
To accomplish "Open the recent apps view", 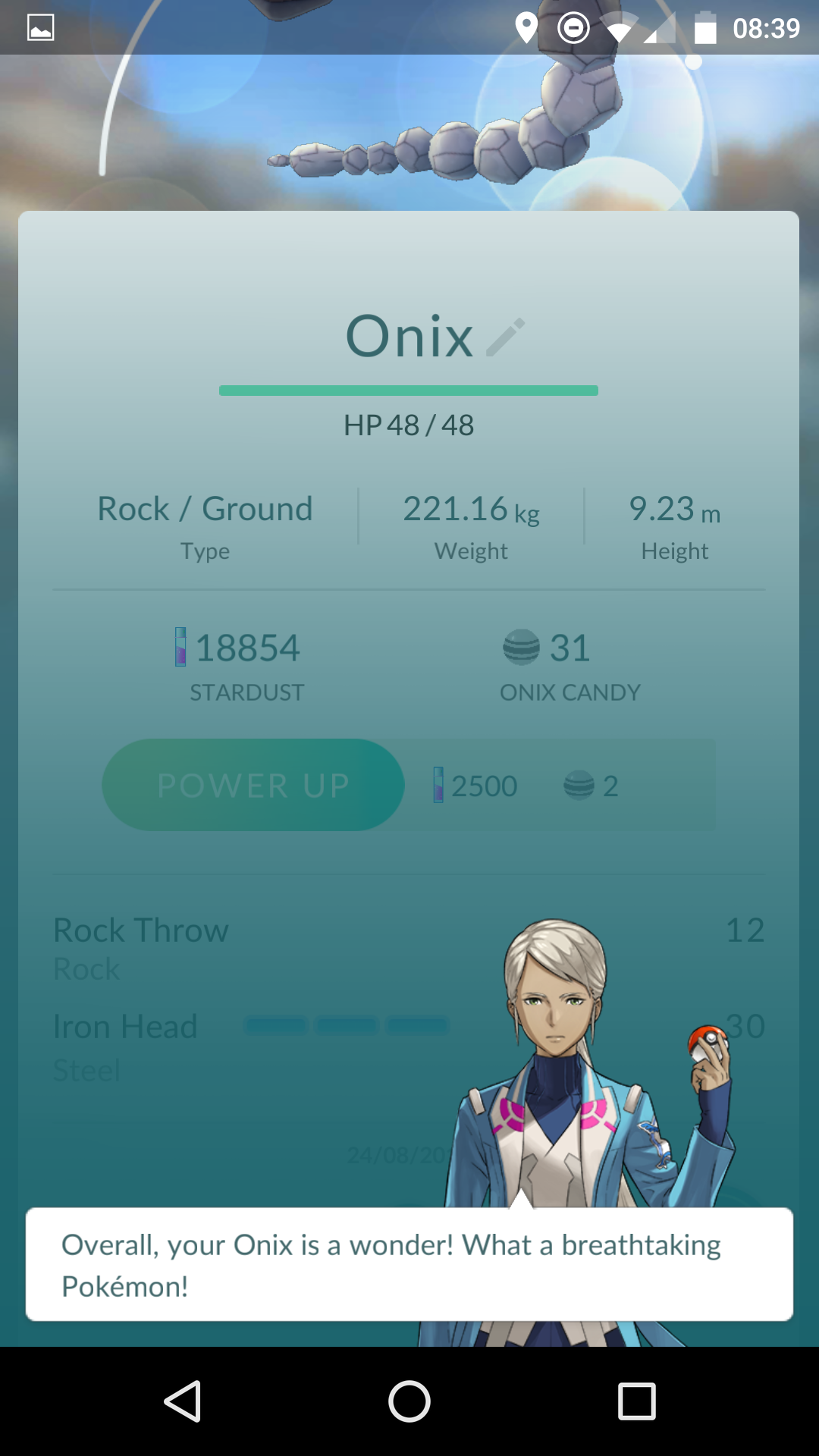I will (636, 1401).
